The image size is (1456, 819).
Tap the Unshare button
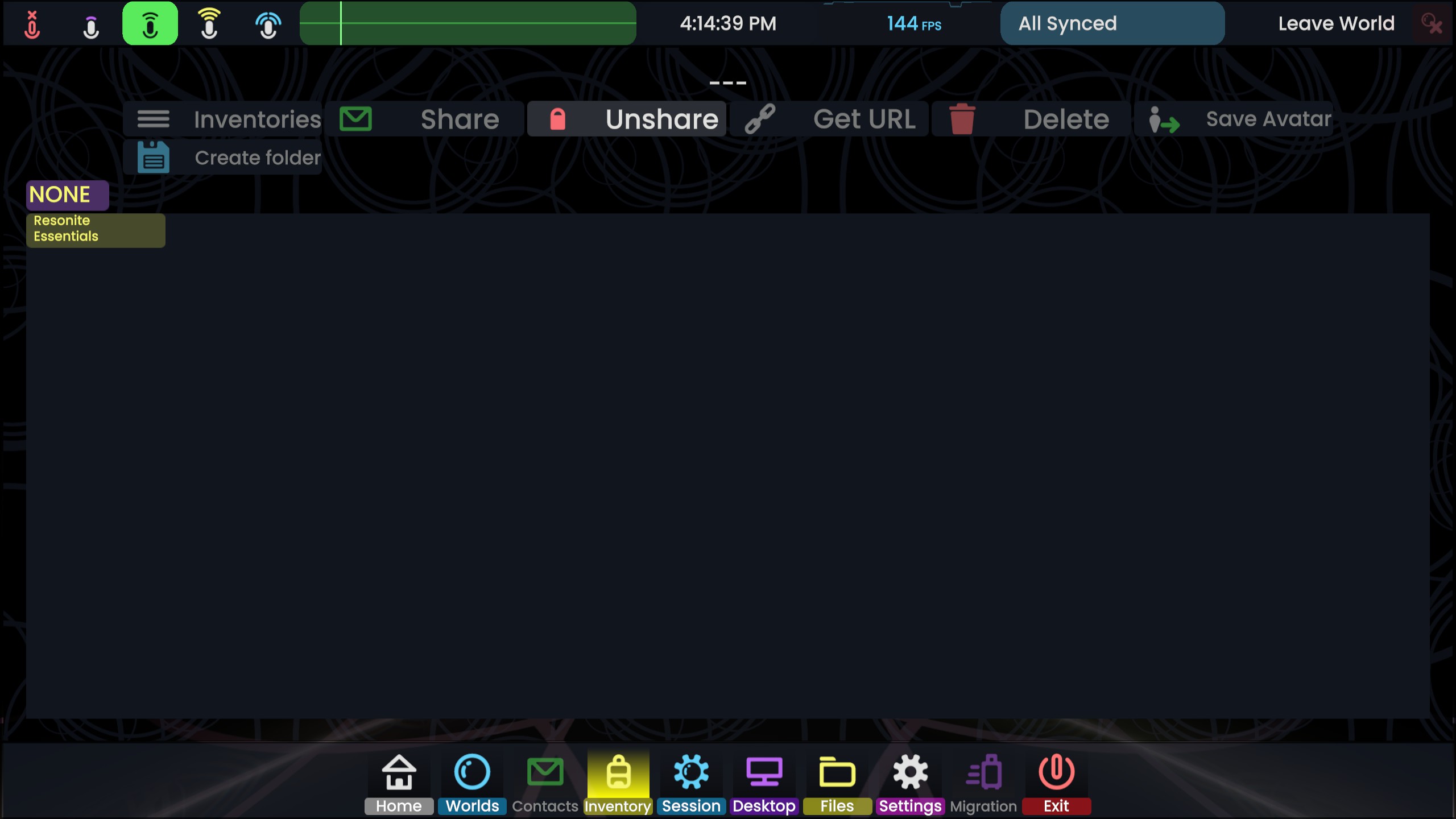click(x=627, y=119)
